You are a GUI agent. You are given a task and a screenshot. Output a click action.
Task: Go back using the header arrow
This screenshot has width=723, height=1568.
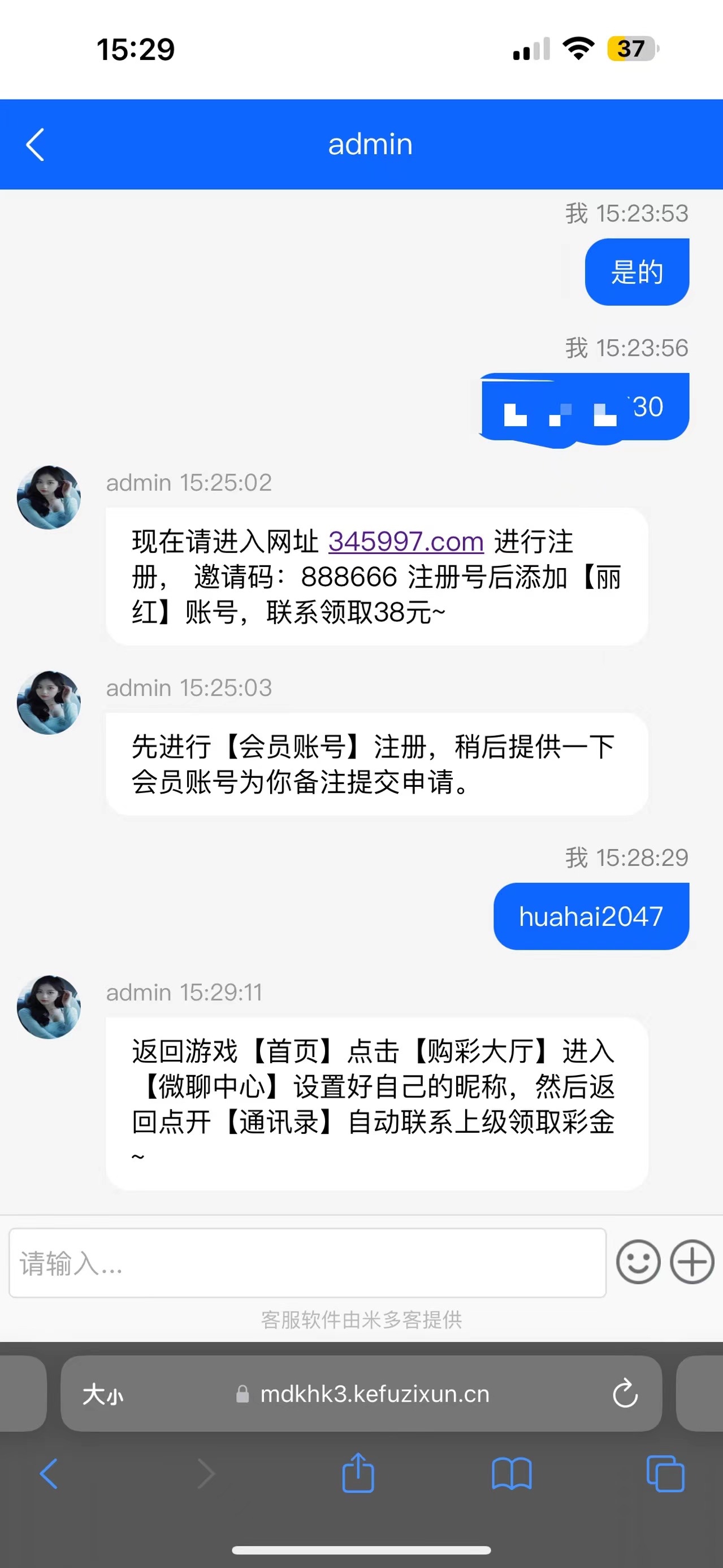pyautogui.click(x=35, y=145)
